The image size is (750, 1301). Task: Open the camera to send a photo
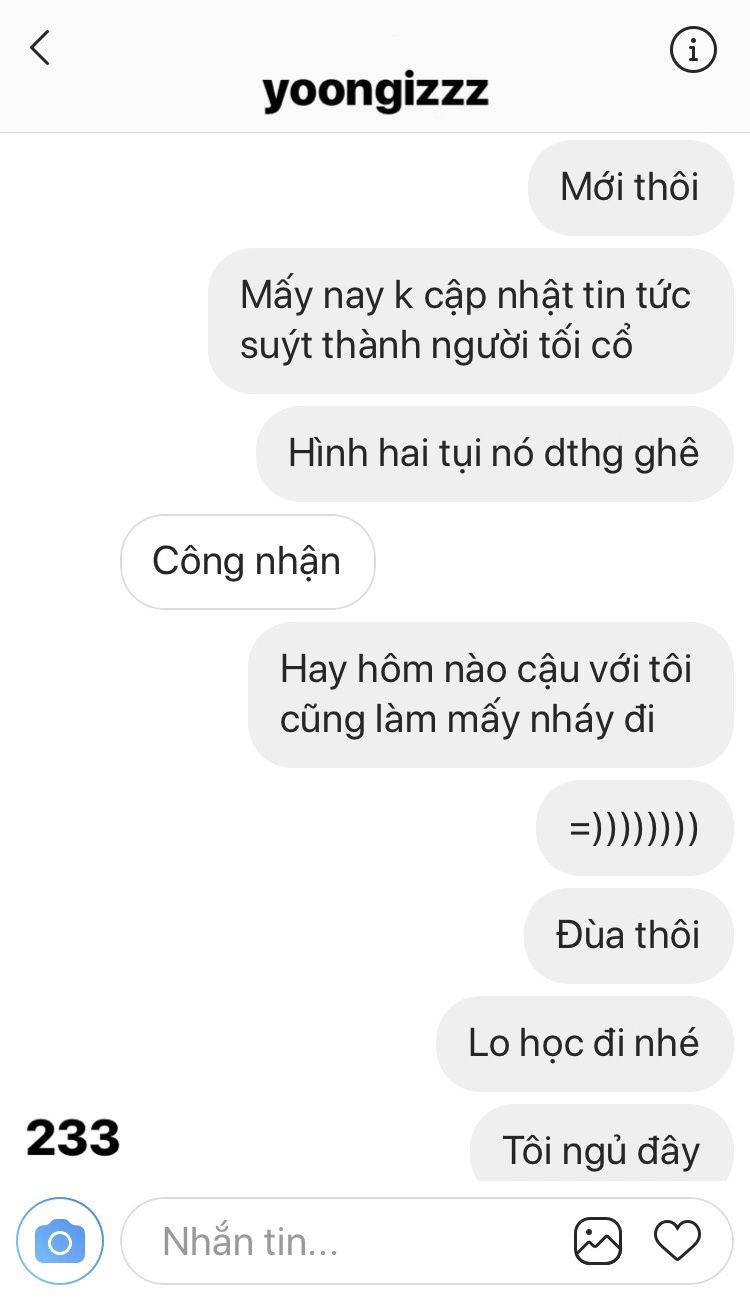60,1241
